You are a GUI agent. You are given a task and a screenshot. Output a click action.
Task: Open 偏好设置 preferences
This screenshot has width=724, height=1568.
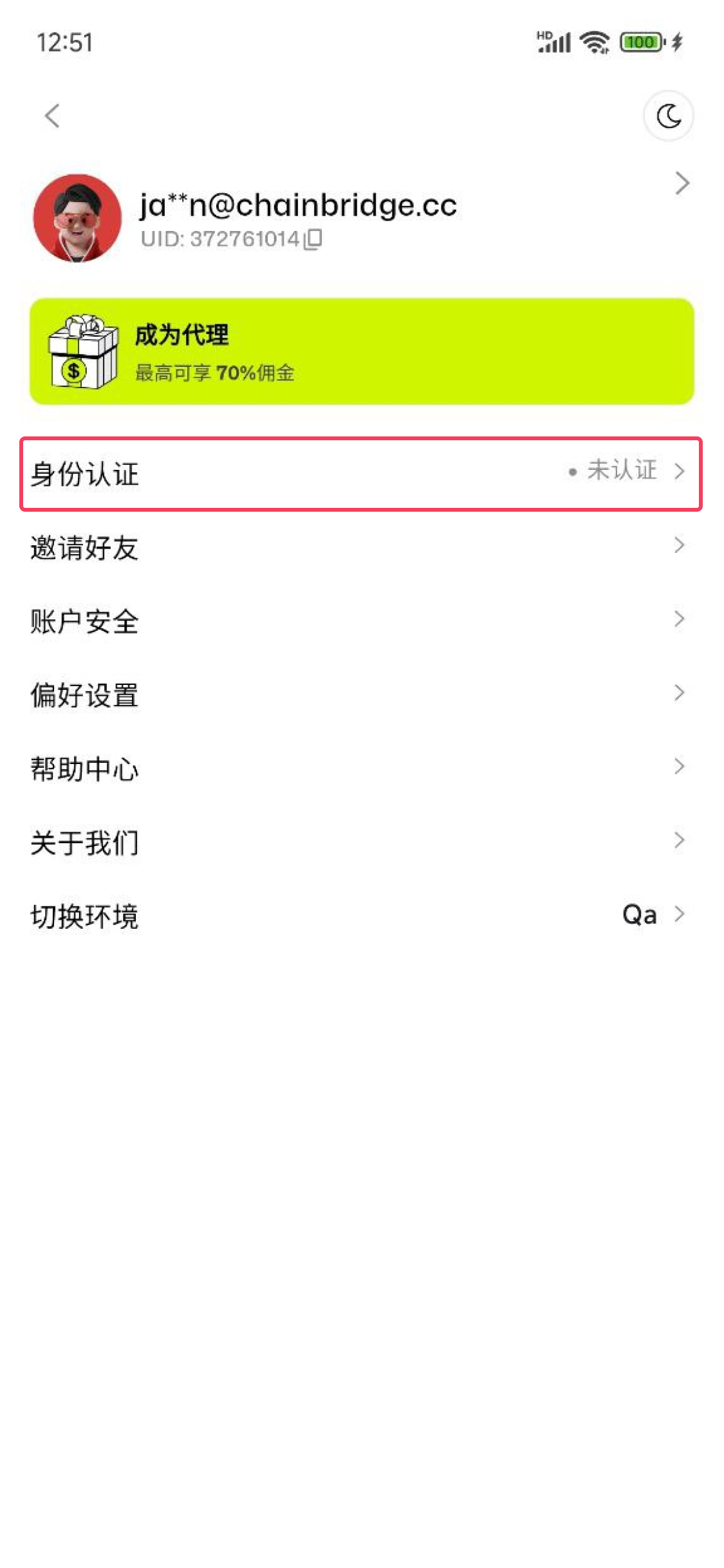(360, 695)
